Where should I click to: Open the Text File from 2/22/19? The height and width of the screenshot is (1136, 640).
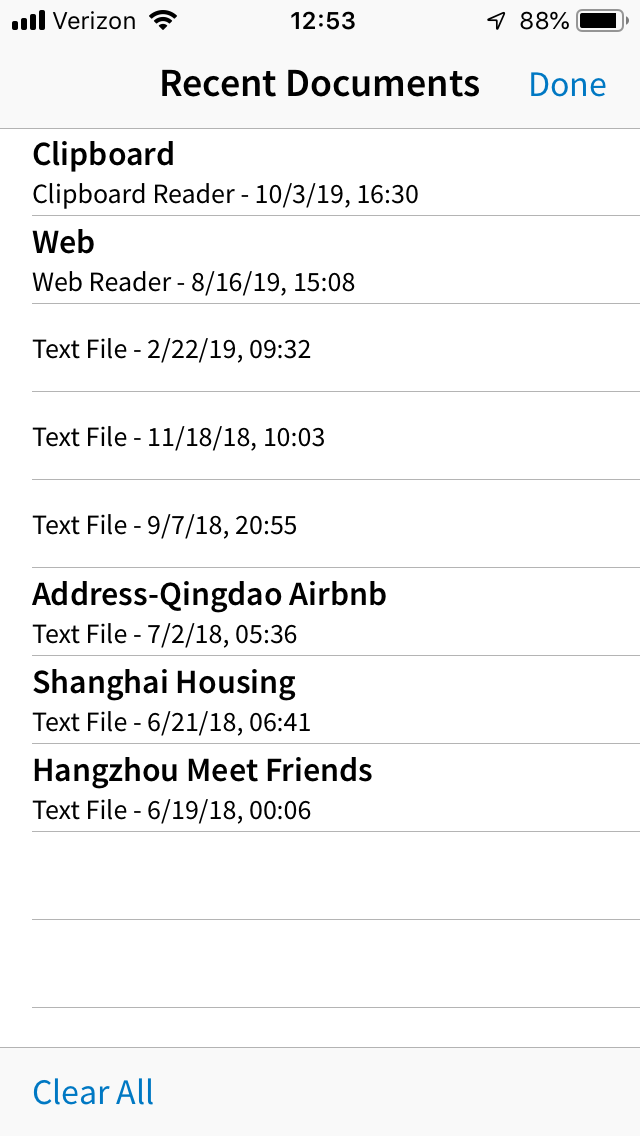[x=320, y=348]
